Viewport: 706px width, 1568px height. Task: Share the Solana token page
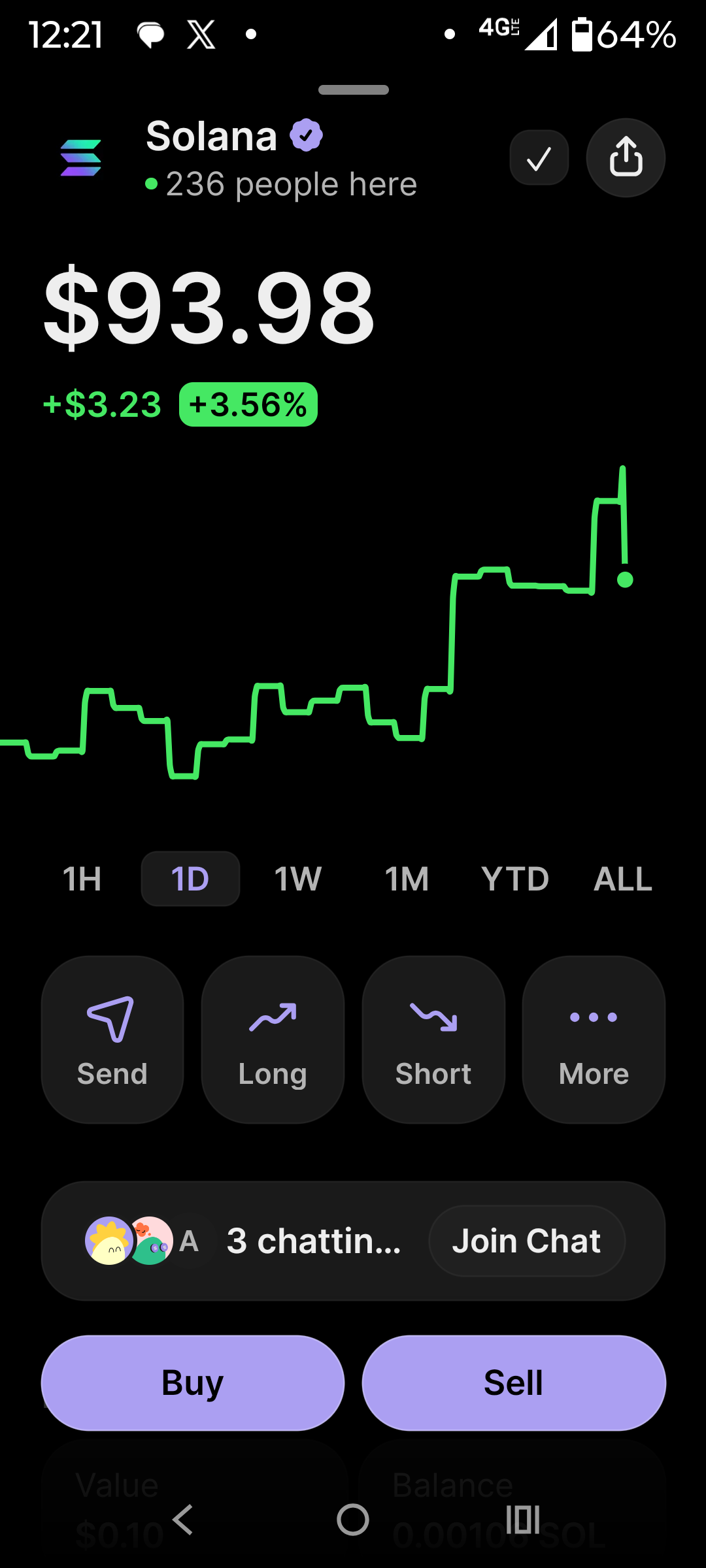pos(626,157)
